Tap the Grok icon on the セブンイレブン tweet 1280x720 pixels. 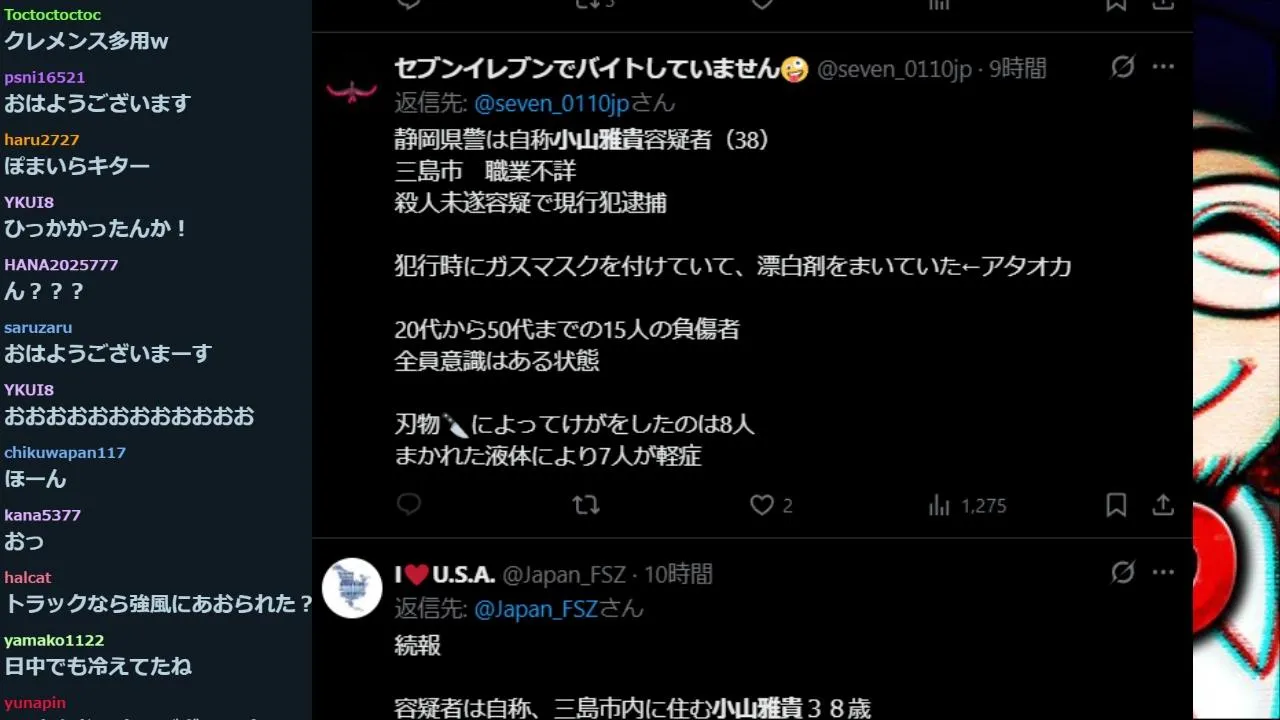coord(1123,67)
